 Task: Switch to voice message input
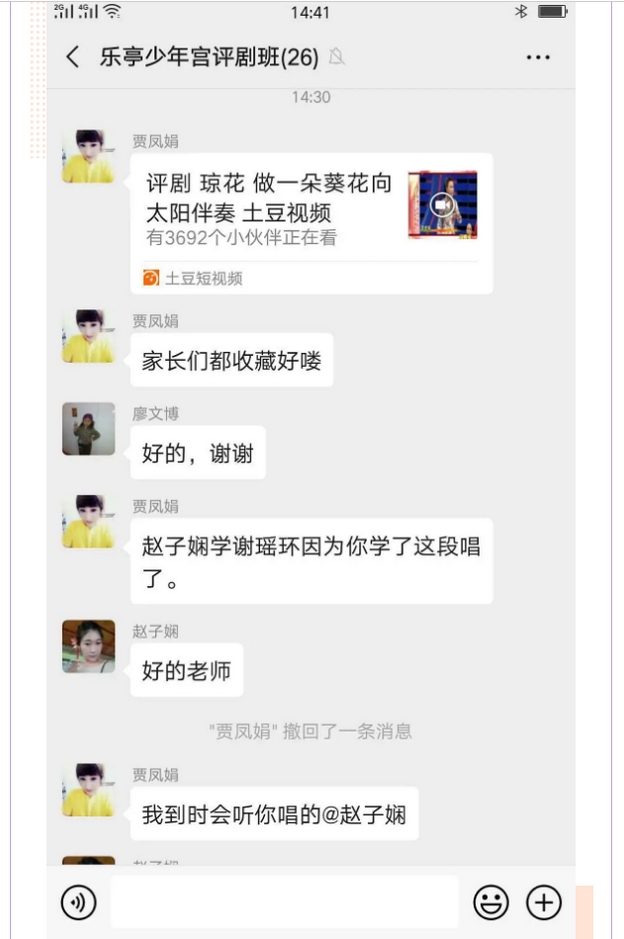[x=79, y=903]
